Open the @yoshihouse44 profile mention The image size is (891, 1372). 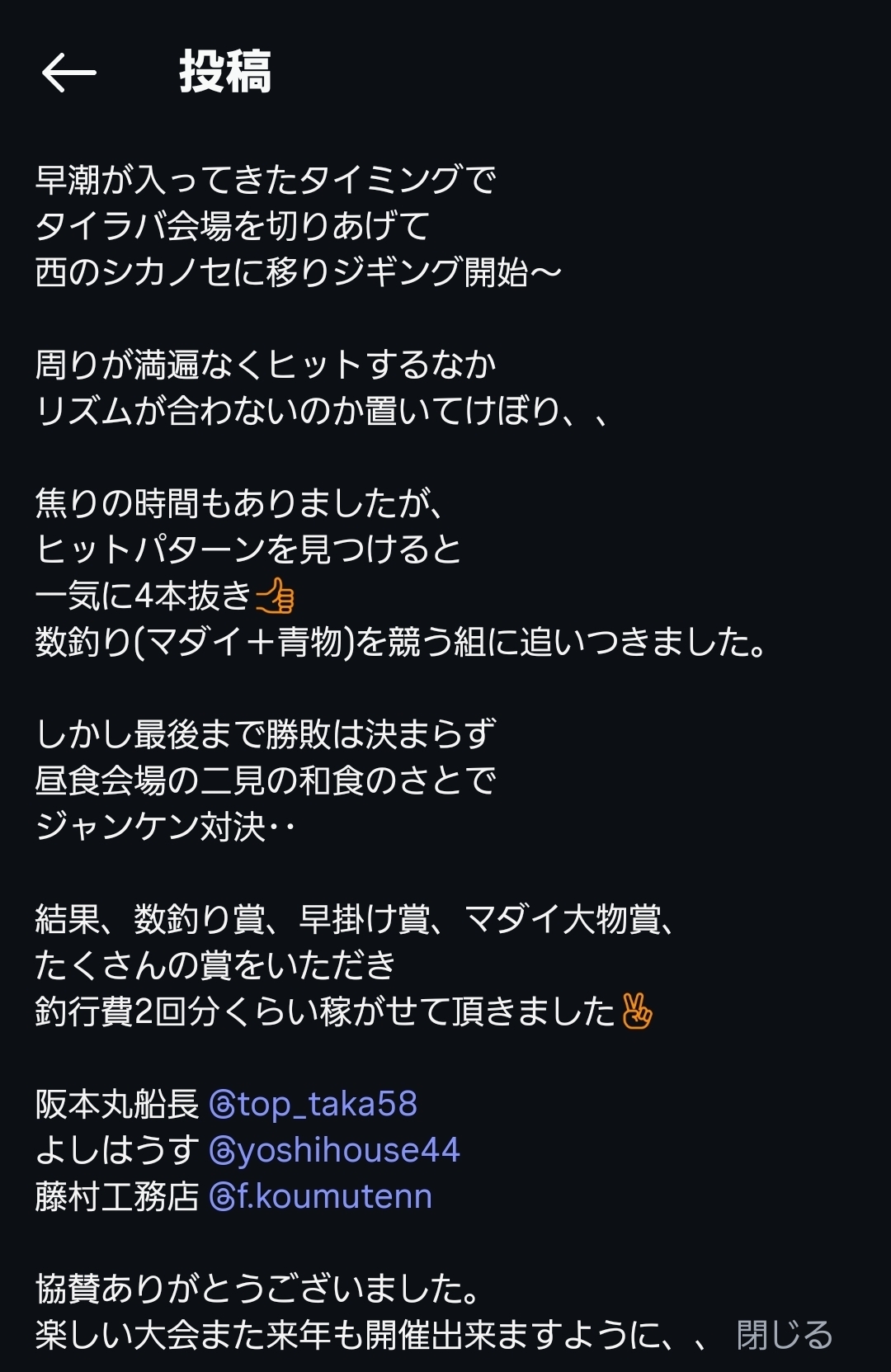(x=334, y=1151)
